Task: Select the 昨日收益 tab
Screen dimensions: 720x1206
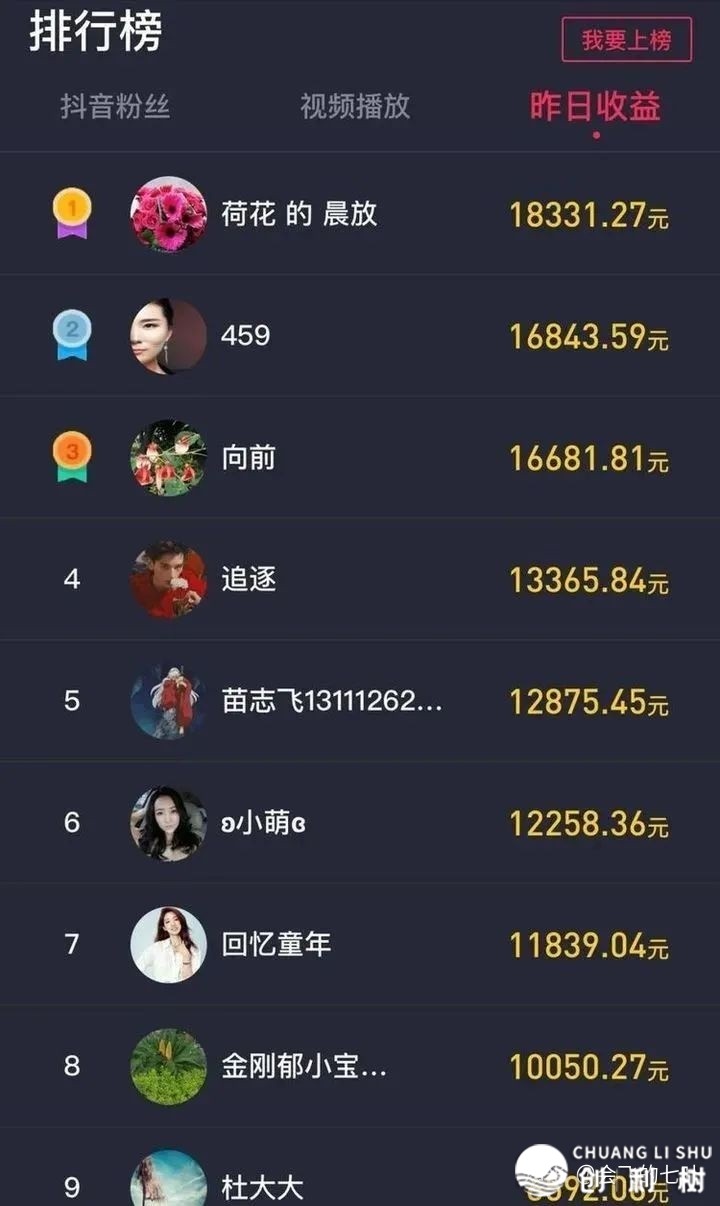Action: click(x=595, y=107)
